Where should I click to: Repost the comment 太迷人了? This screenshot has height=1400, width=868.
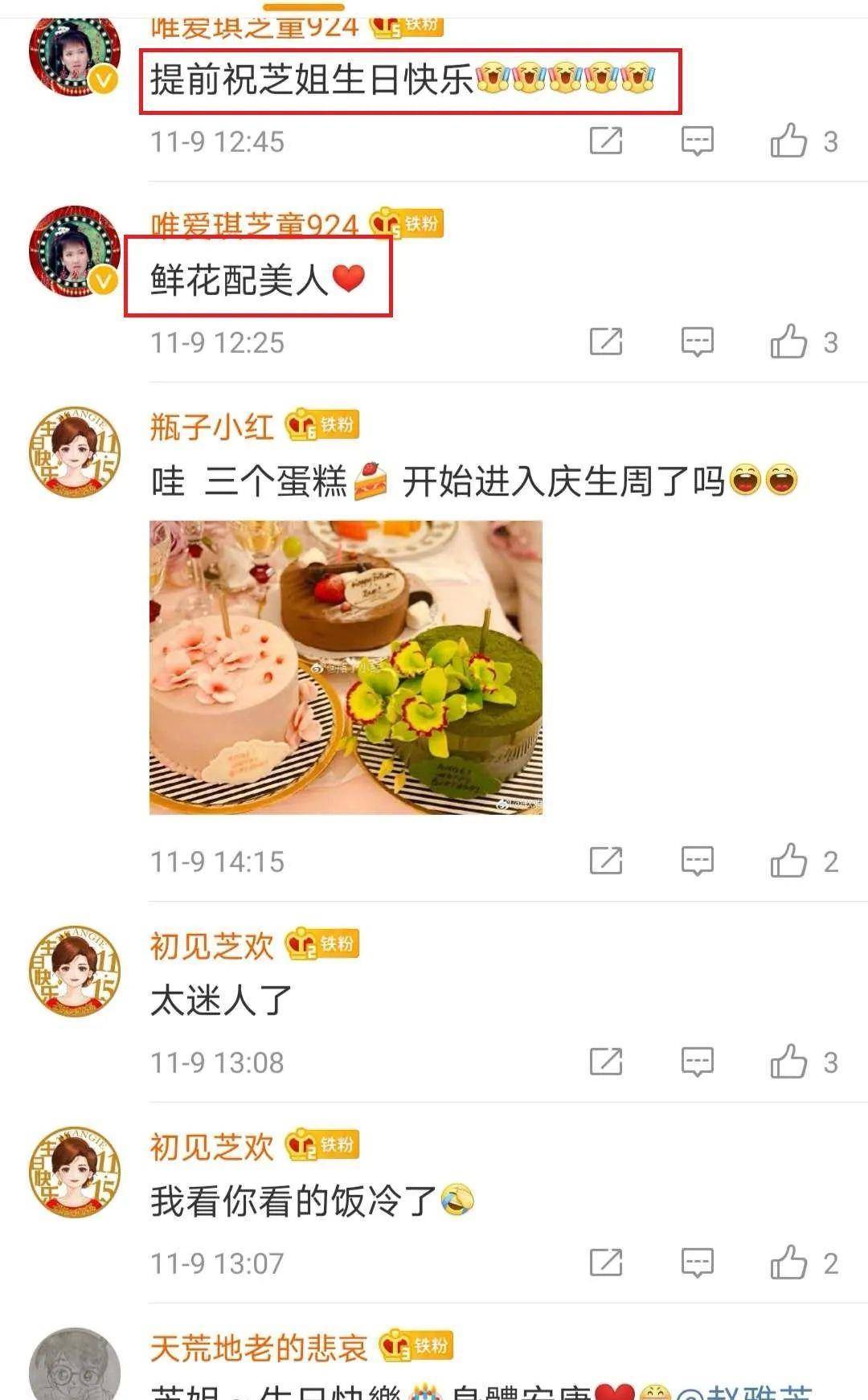pos(606,1062)
